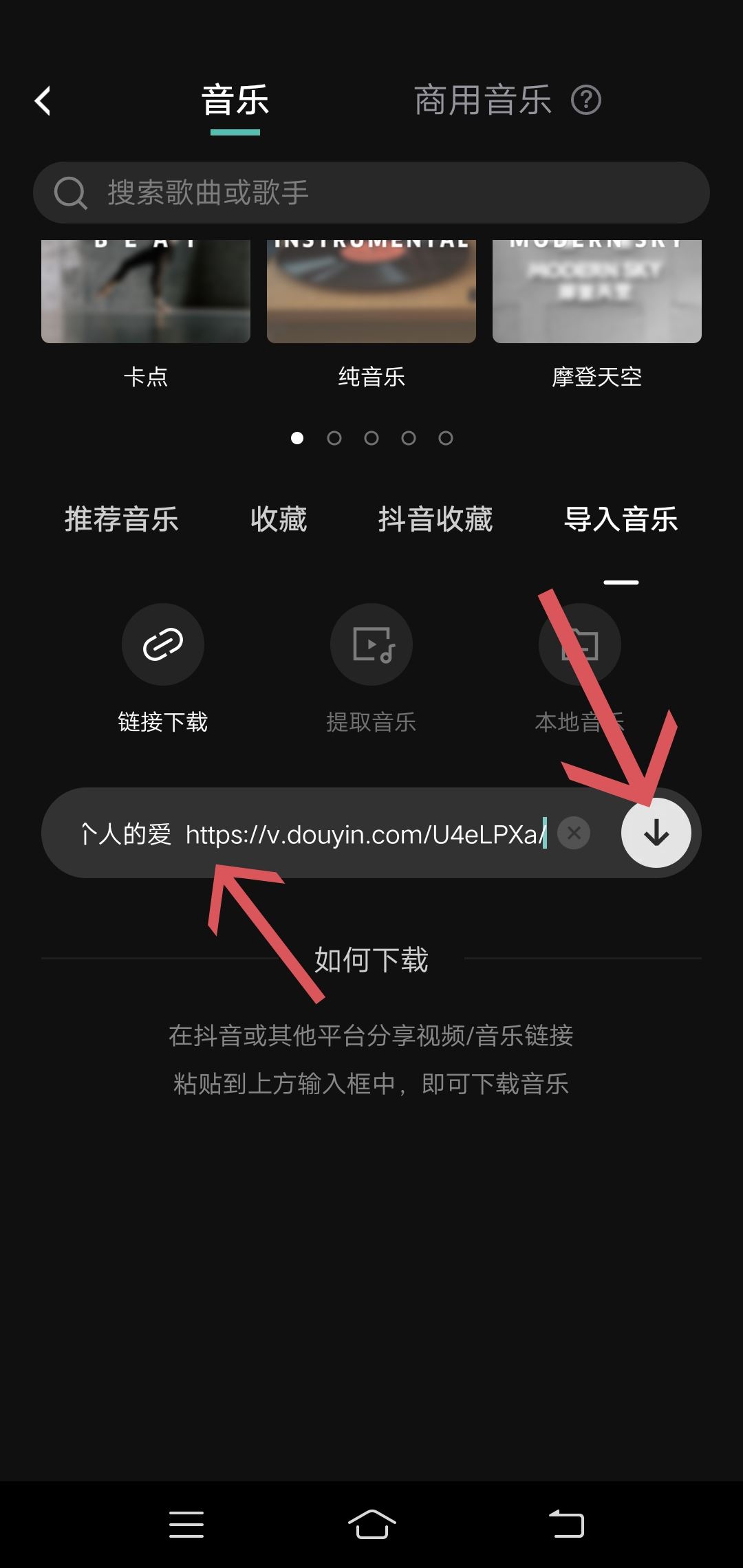Open the help icon beside 商用音乐
The height and width of the screenshot is (1568, 743).
pos(586,100)
